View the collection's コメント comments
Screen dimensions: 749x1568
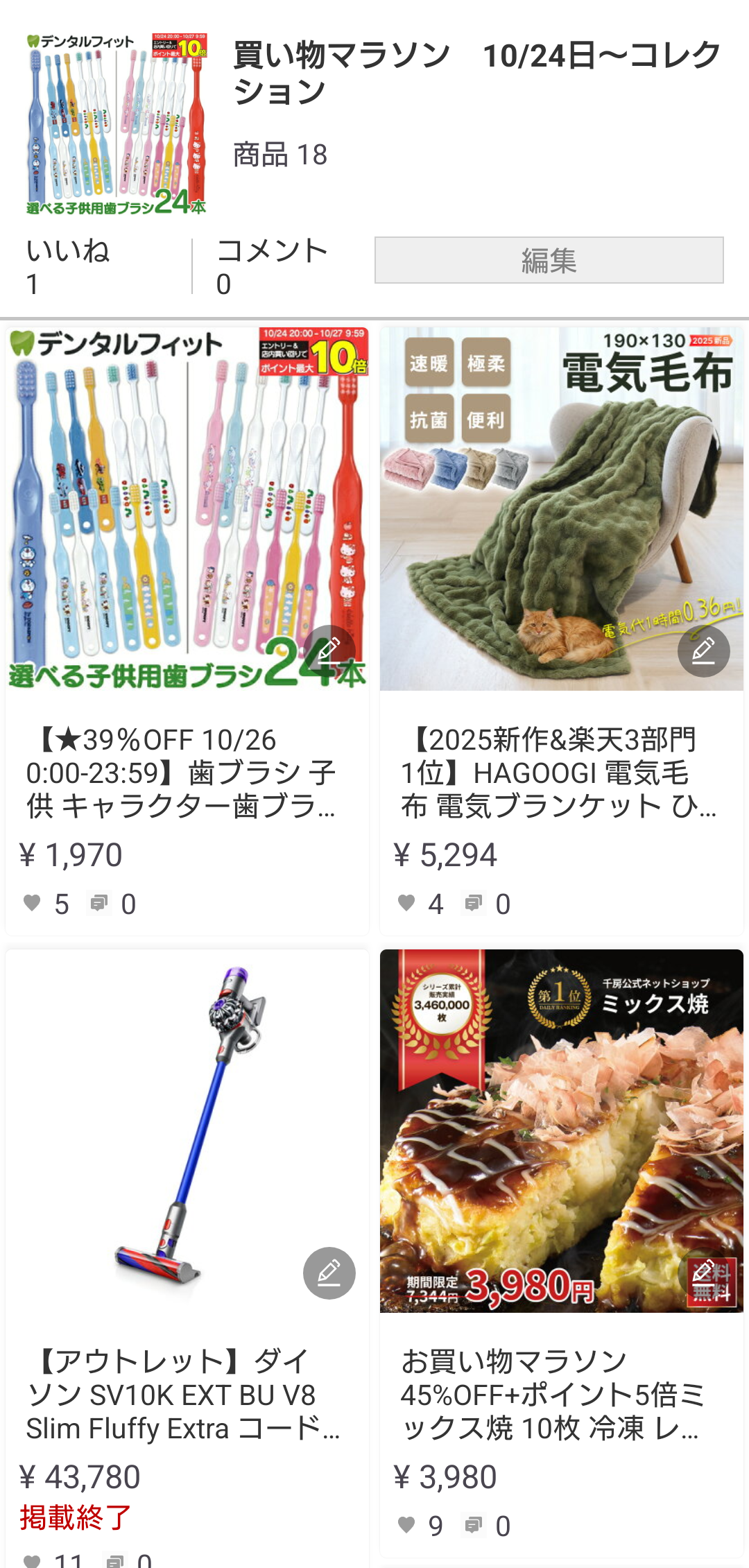pyautogui.click(x=272, y=266)
